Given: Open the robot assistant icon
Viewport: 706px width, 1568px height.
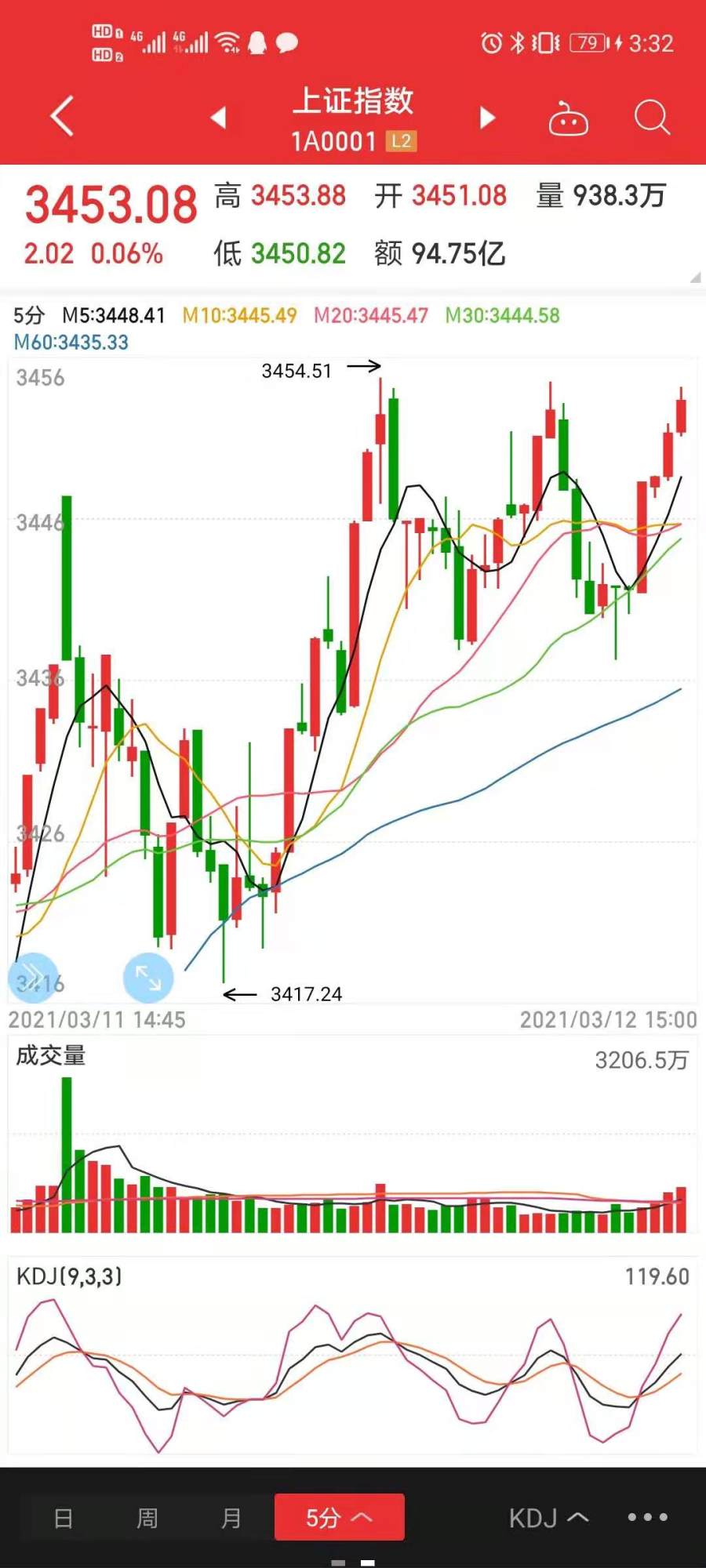Looking at the screenshot, I should [568, 118].
